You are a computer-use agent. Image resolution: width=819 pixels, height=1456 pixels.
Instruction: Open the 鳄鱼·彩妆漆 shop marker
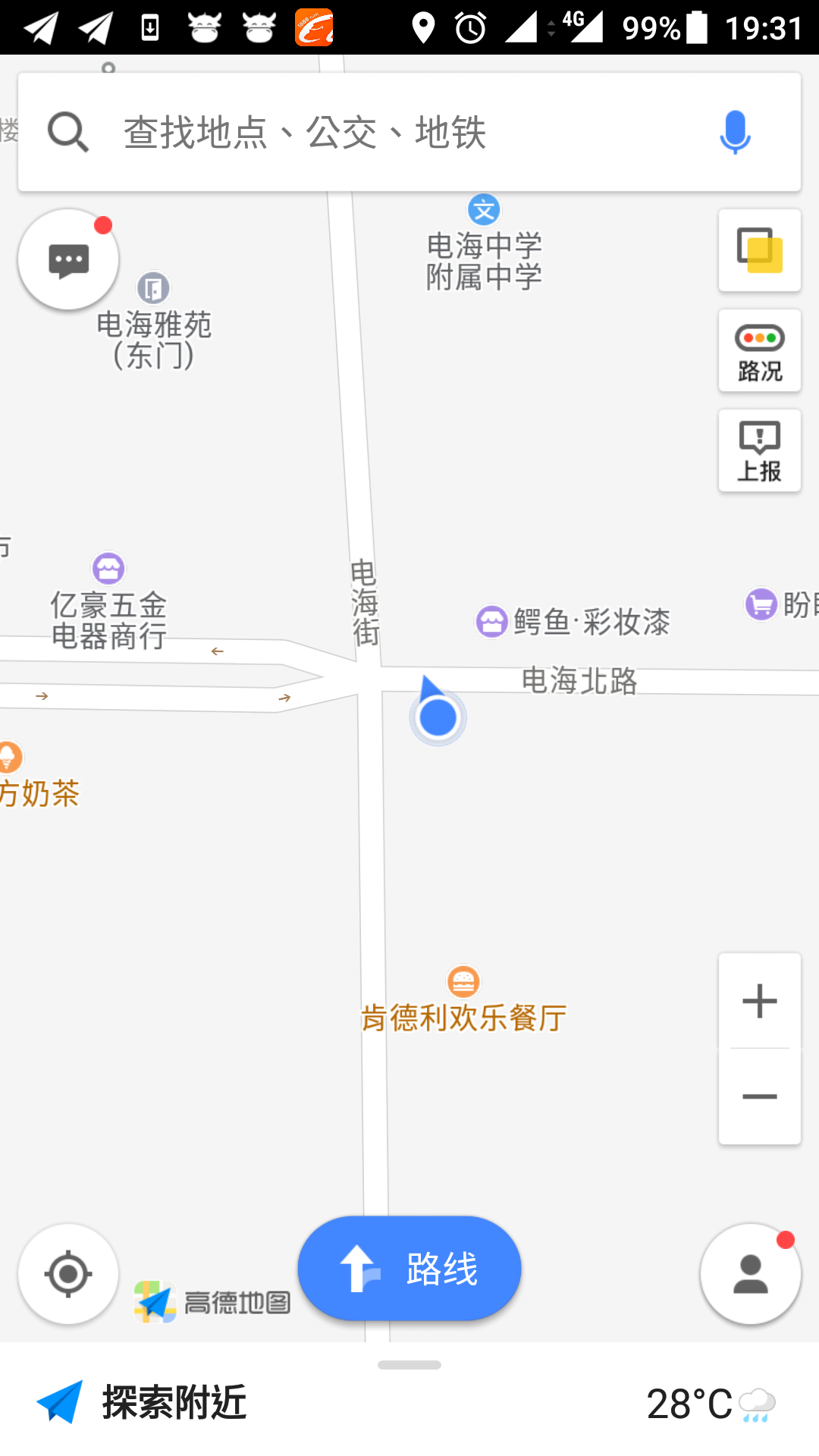[x=491, y=622]
